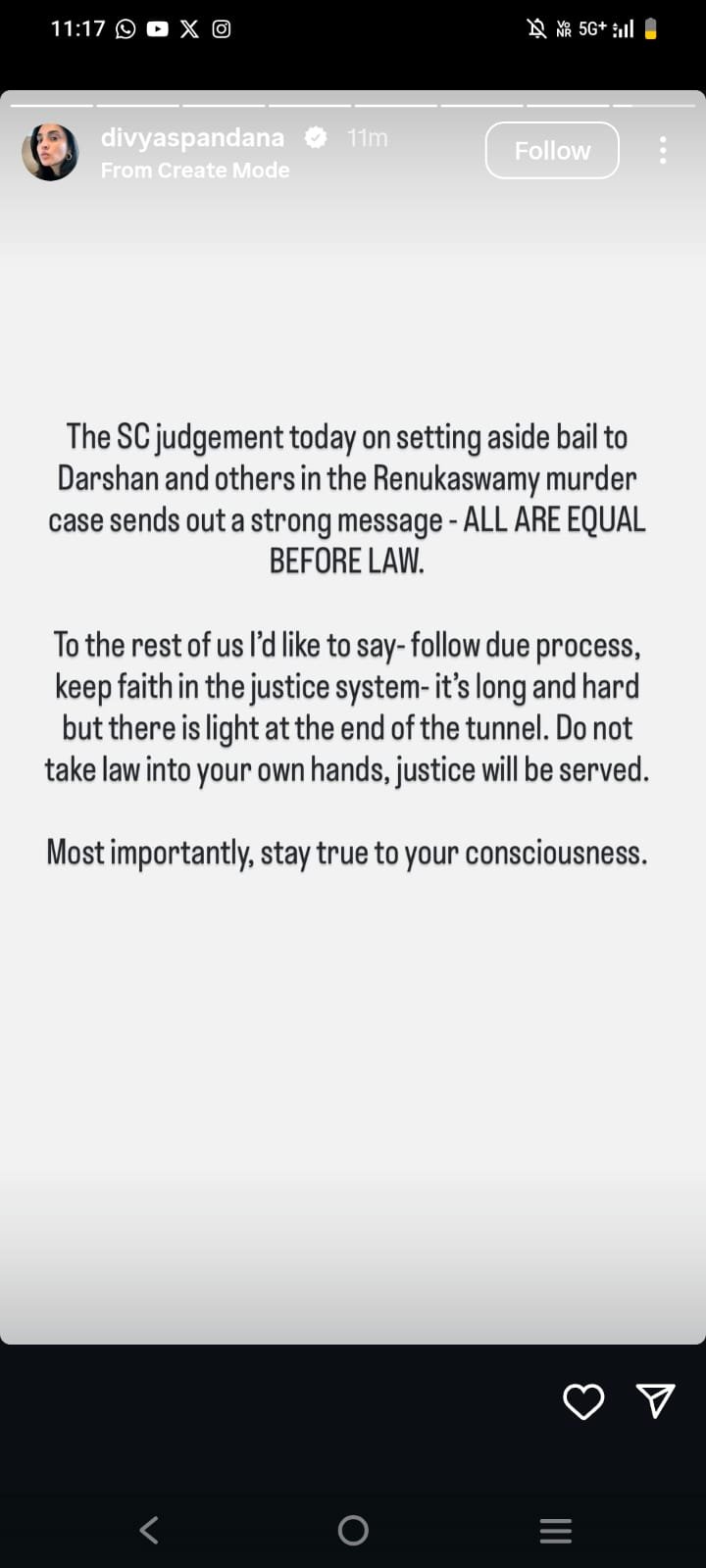The image size is (706, 1568).
Task: Share the story via paper plane icon
Action: coord(655,1400)
